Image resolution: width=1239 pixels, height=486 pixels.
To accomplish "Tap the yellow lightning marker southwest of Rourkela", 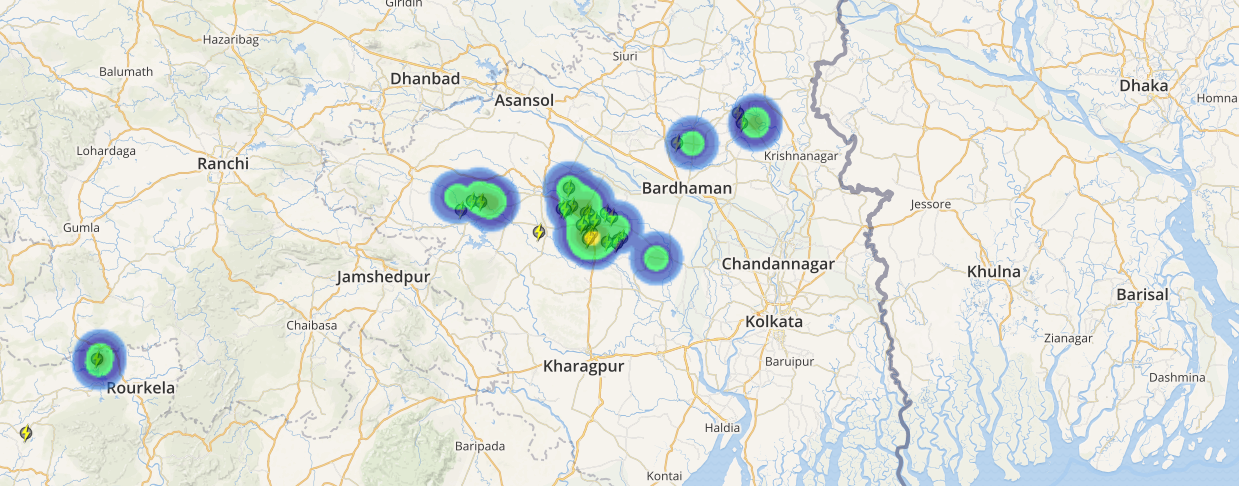I will [x=25, y=433].
